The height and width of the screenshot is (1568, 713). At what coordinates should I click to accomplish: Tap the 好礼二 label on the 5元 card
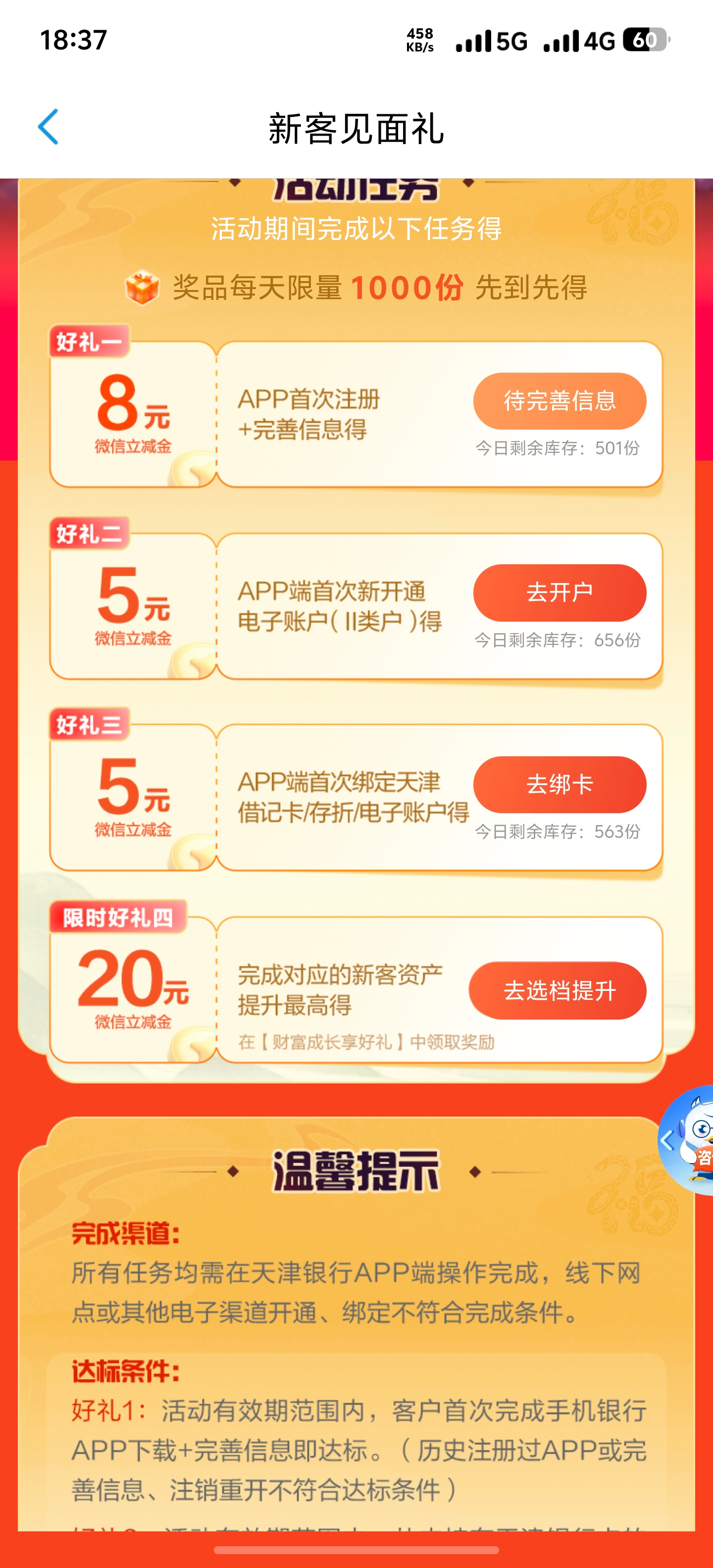91,535
